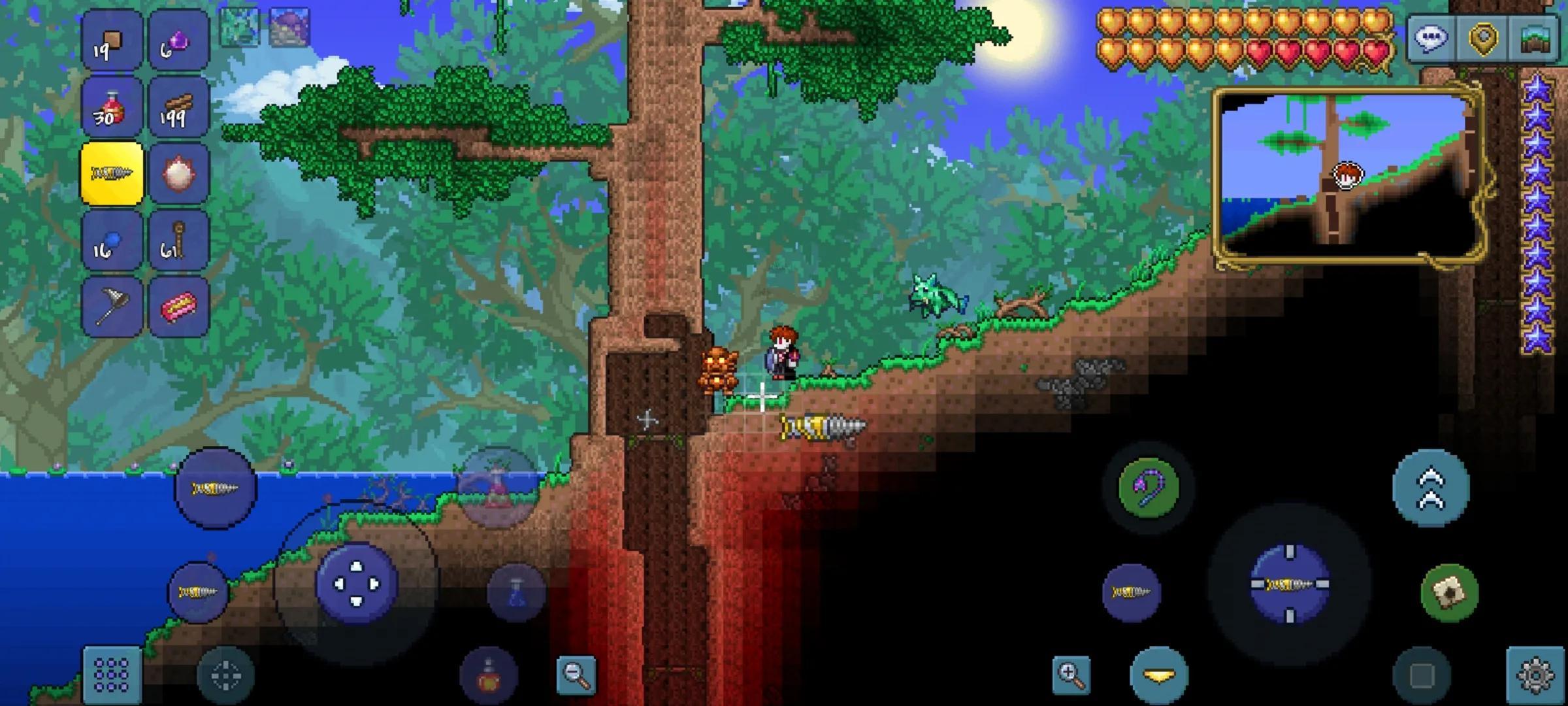Tap the jump double-arrow button
Screen dimensions: 1568x706
pyautogui.click(x=1431, y=488)
